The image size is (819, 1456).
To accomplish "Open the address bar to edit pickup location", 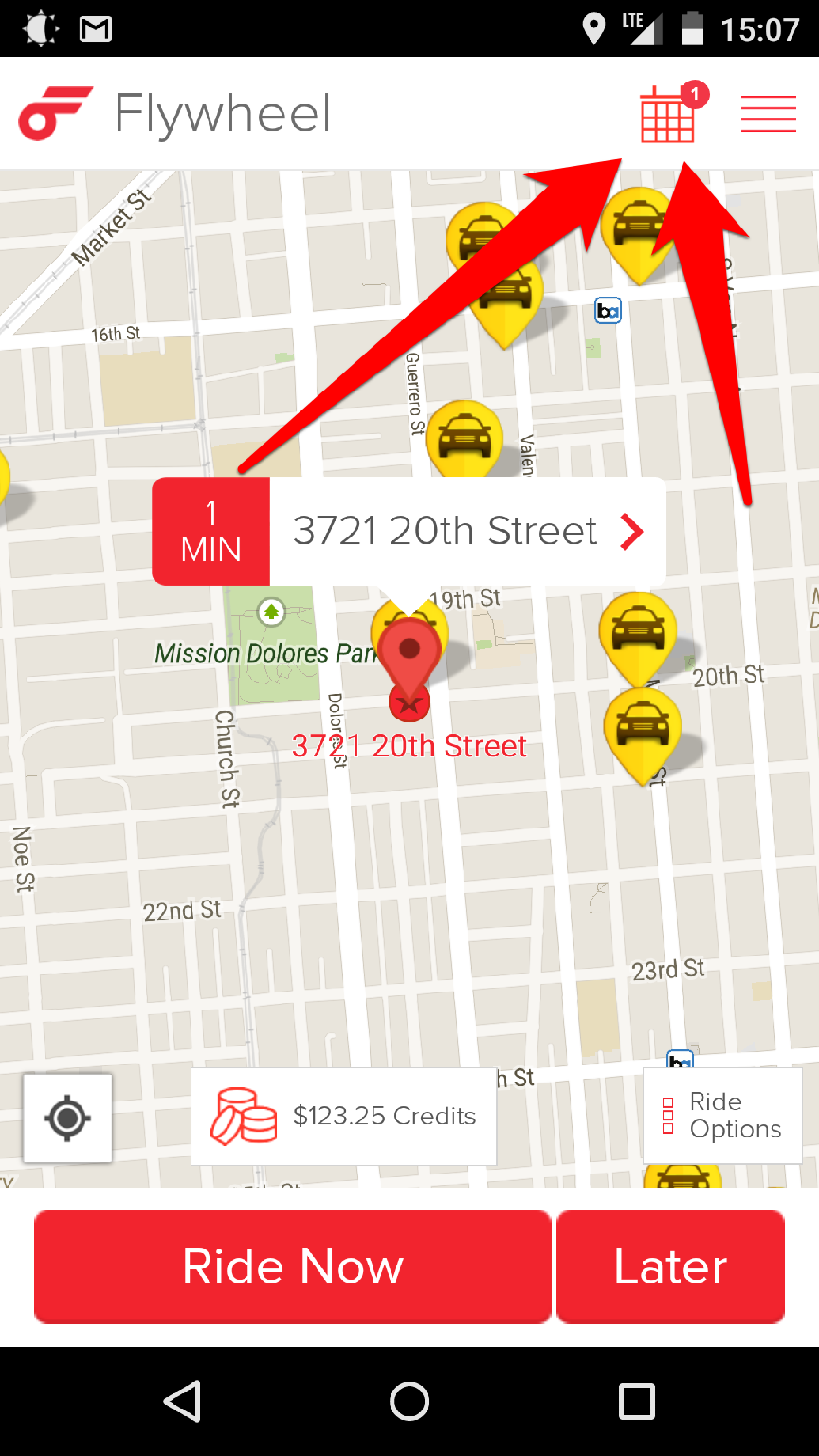I will (446, 531).
